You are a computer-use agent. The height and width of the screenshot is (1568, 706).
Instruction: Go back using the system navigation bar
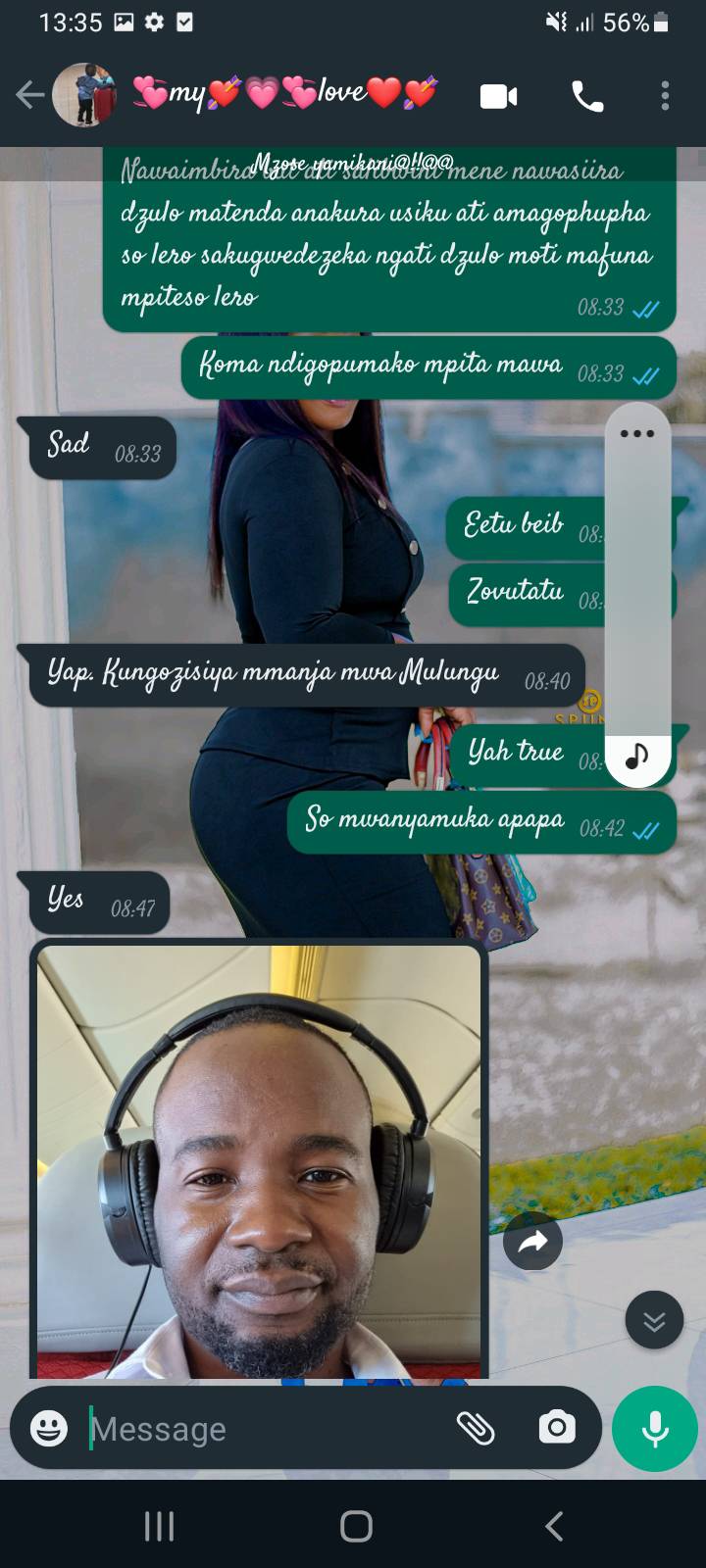click(x=554, y=1526)
